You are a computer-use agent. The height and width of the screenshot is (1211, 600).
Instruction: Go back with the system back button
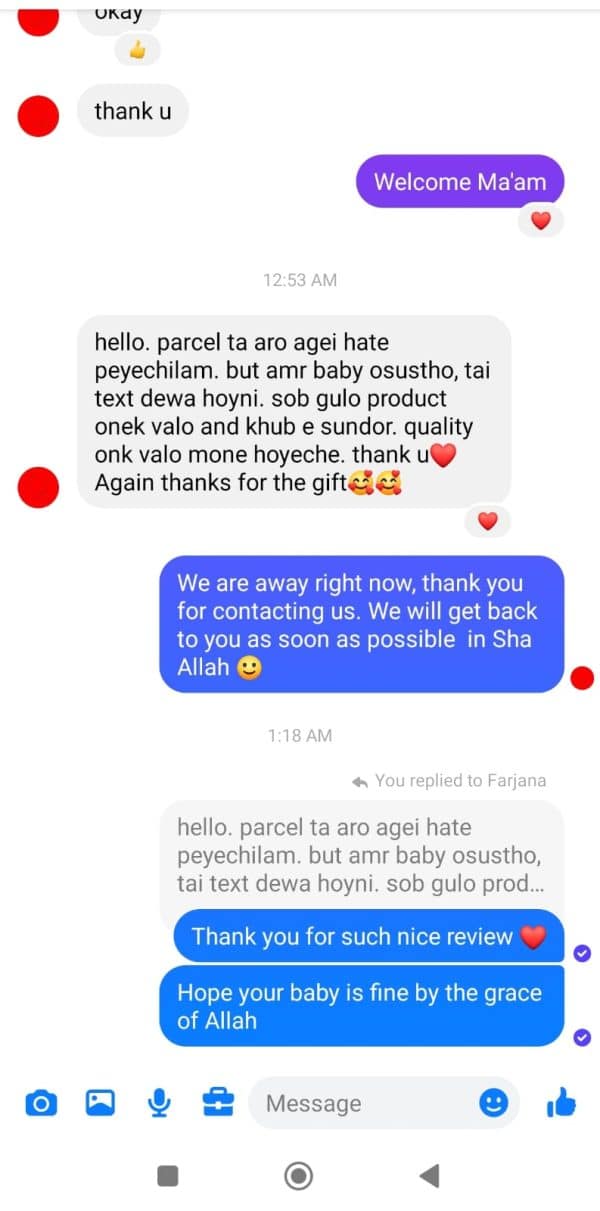point(430,1176)
